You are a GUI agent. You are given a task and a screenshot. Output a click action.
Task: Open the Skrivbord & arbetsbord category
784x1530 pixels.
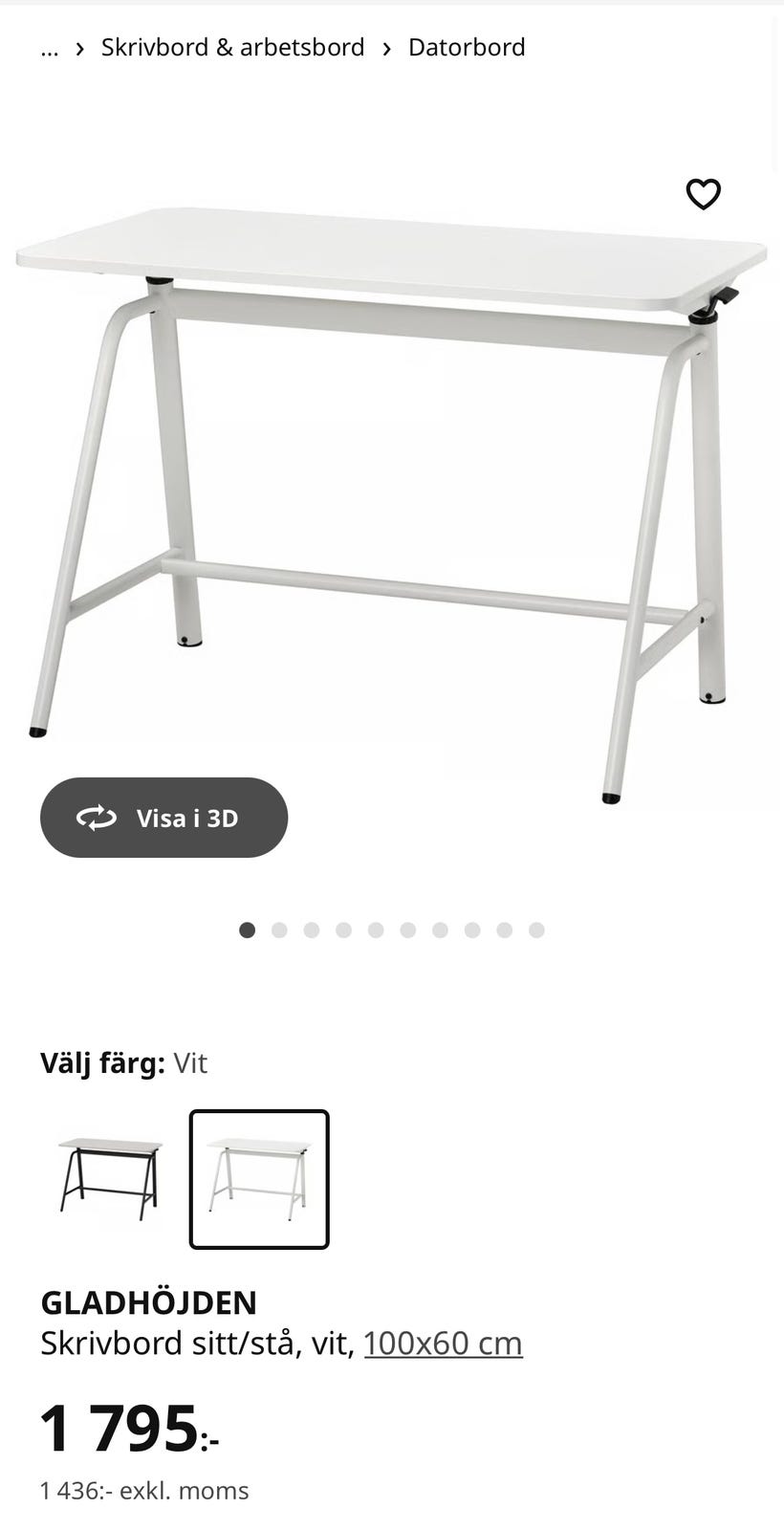(232, 47)
